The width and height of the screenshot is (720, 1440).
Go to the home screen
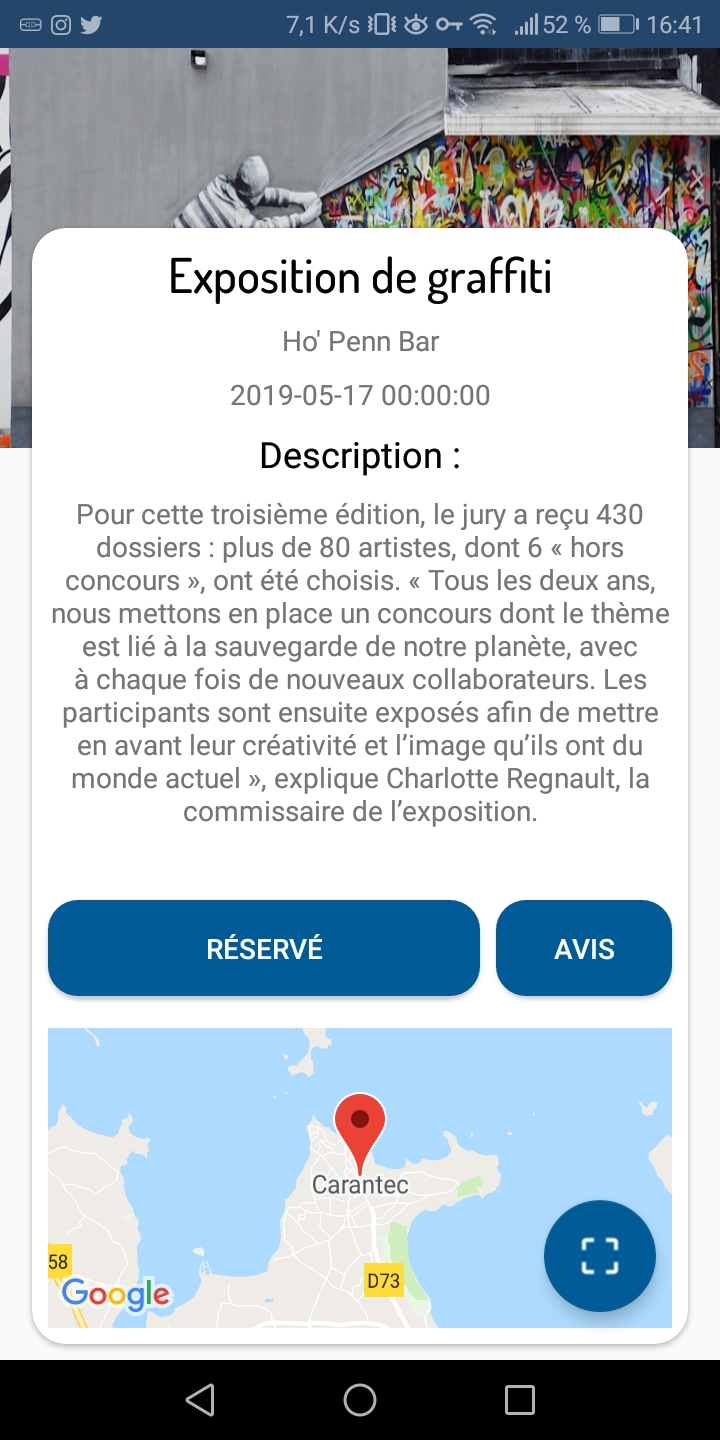pyautogui.click(x=360, y=1400)
